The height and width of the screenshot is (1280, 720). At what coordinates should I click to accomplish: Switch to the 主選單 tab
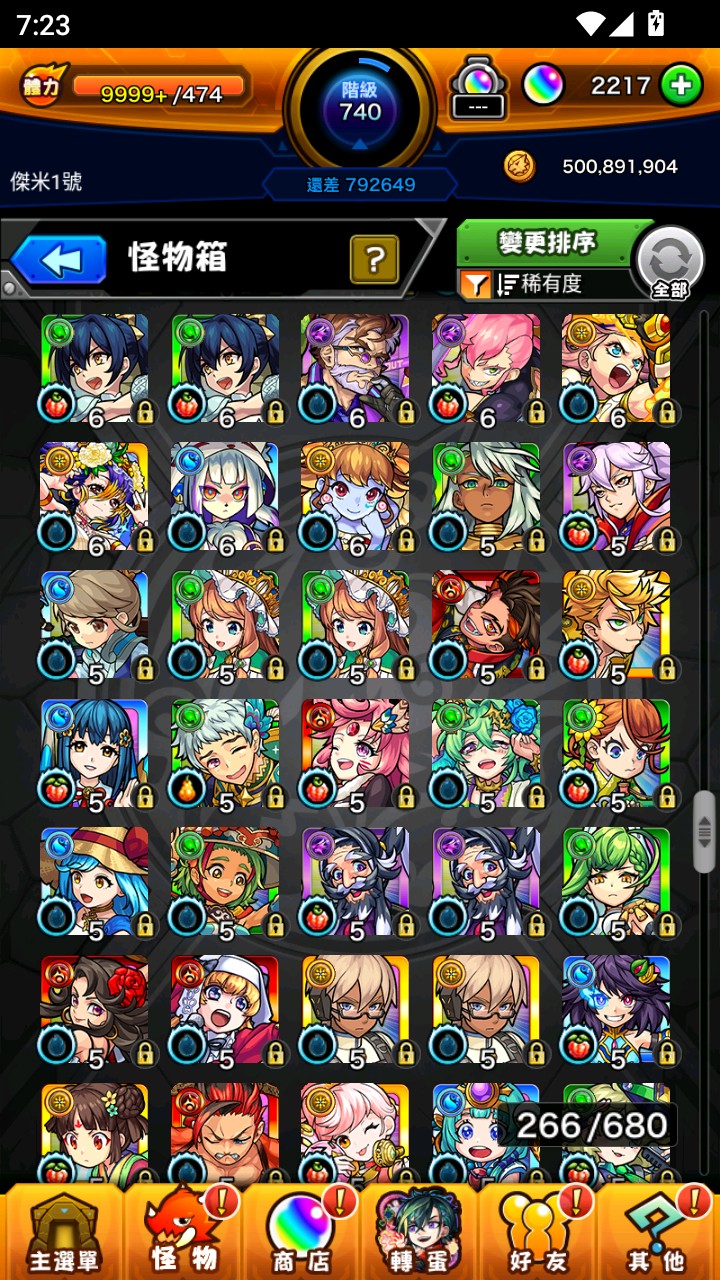(62, 1232)
